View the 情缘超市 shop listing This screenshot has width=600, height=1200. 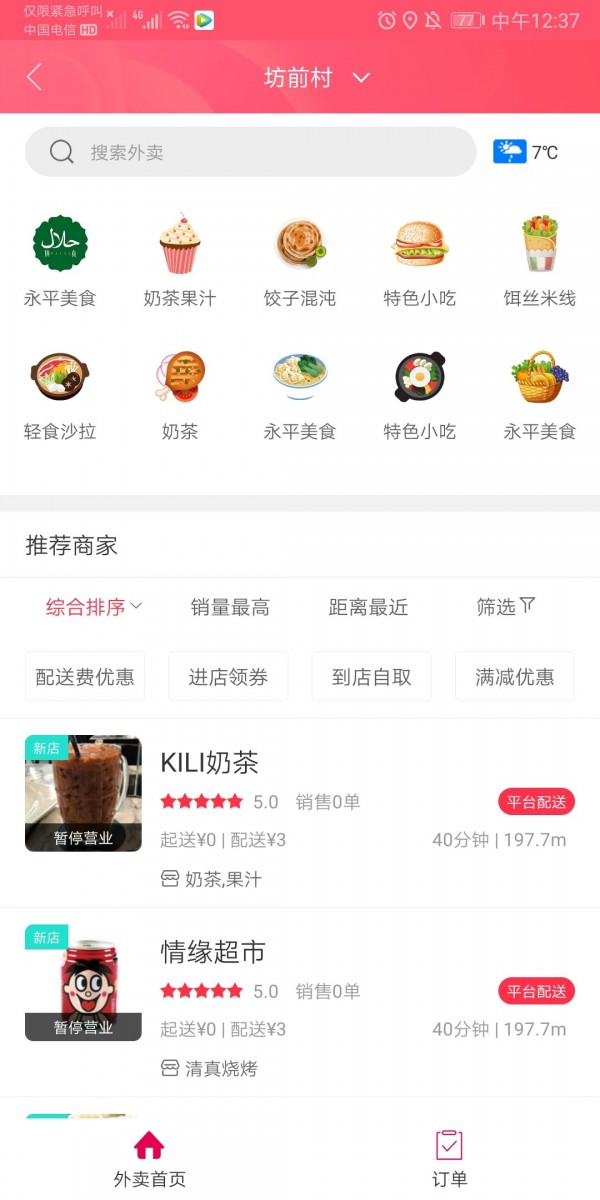pos(300,1002)
